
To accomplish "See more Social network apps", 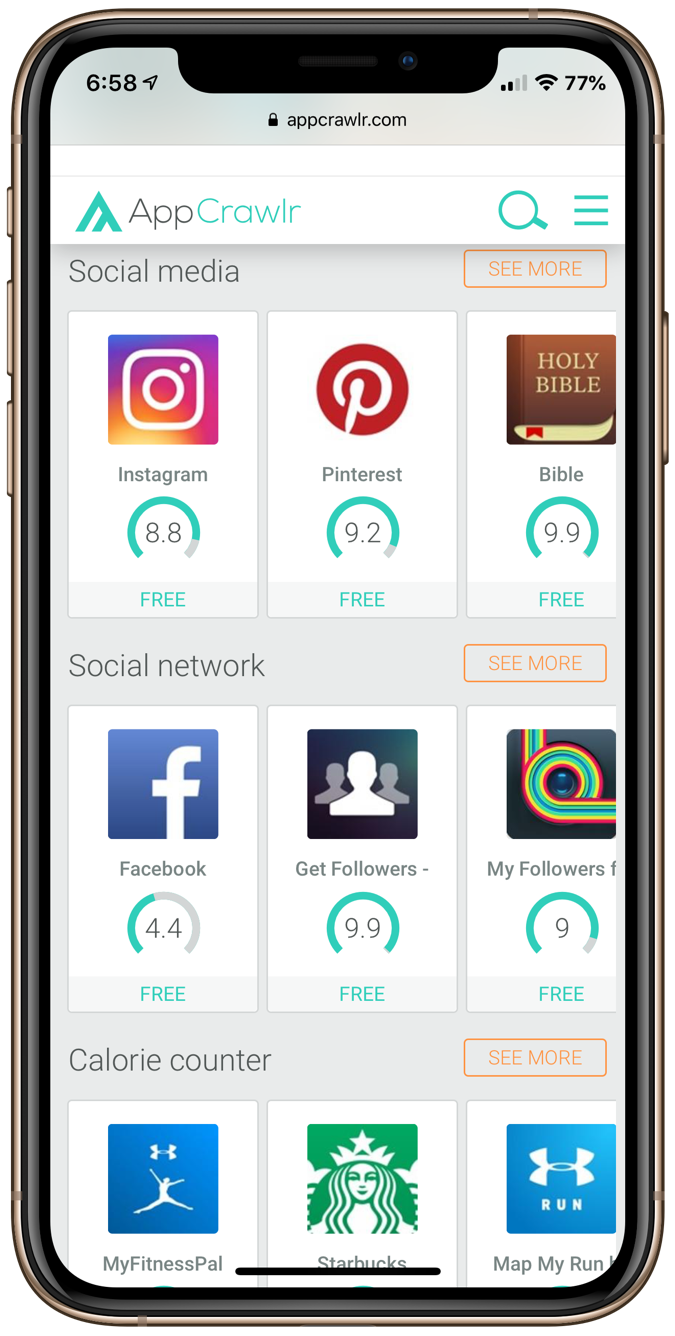I will click(535, 663).
